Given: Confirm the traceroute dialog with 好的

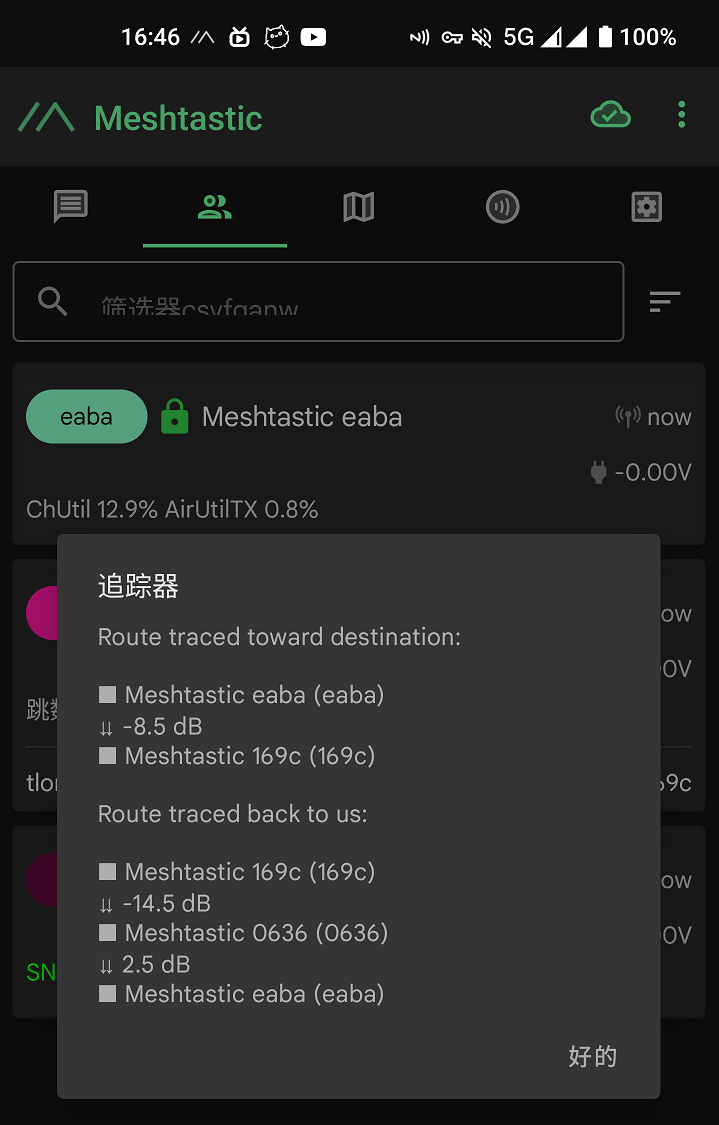Looking at the screenshot, I should coord(592,1056).
